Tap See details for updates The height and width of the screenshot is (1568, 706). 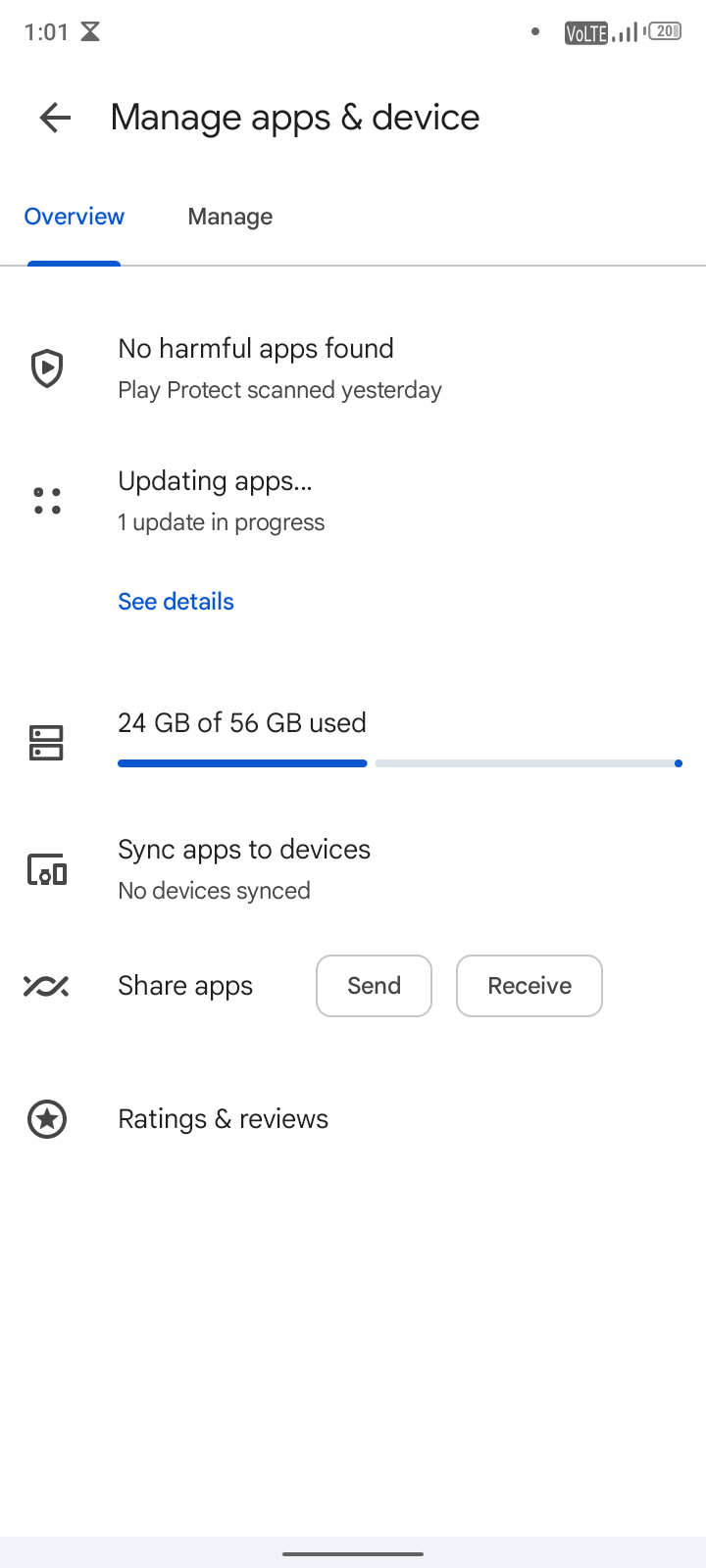tap(176, 602)
